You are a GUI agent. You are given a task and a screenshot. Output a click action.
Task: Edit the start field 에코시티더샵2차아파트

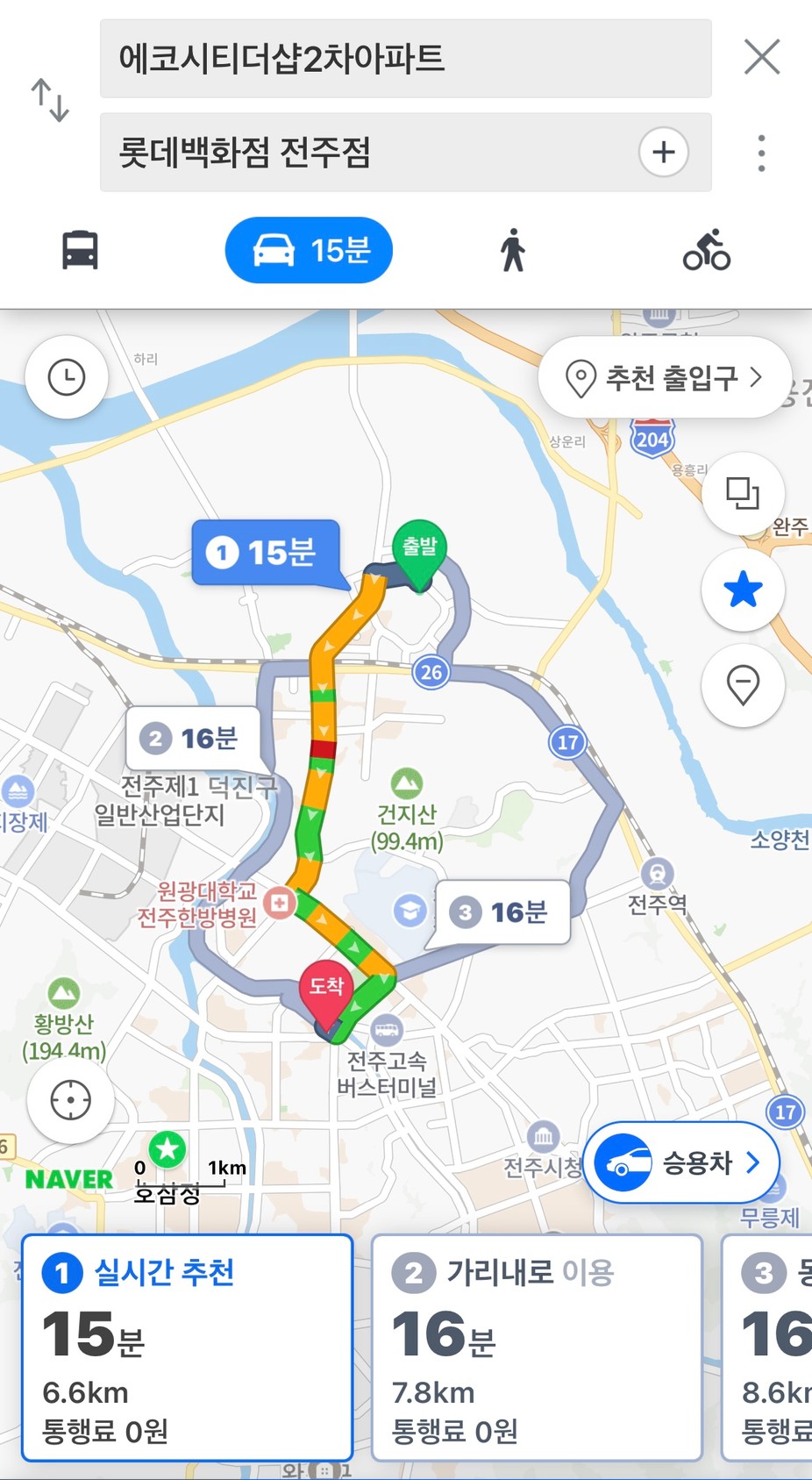click(x=405, y=59)
